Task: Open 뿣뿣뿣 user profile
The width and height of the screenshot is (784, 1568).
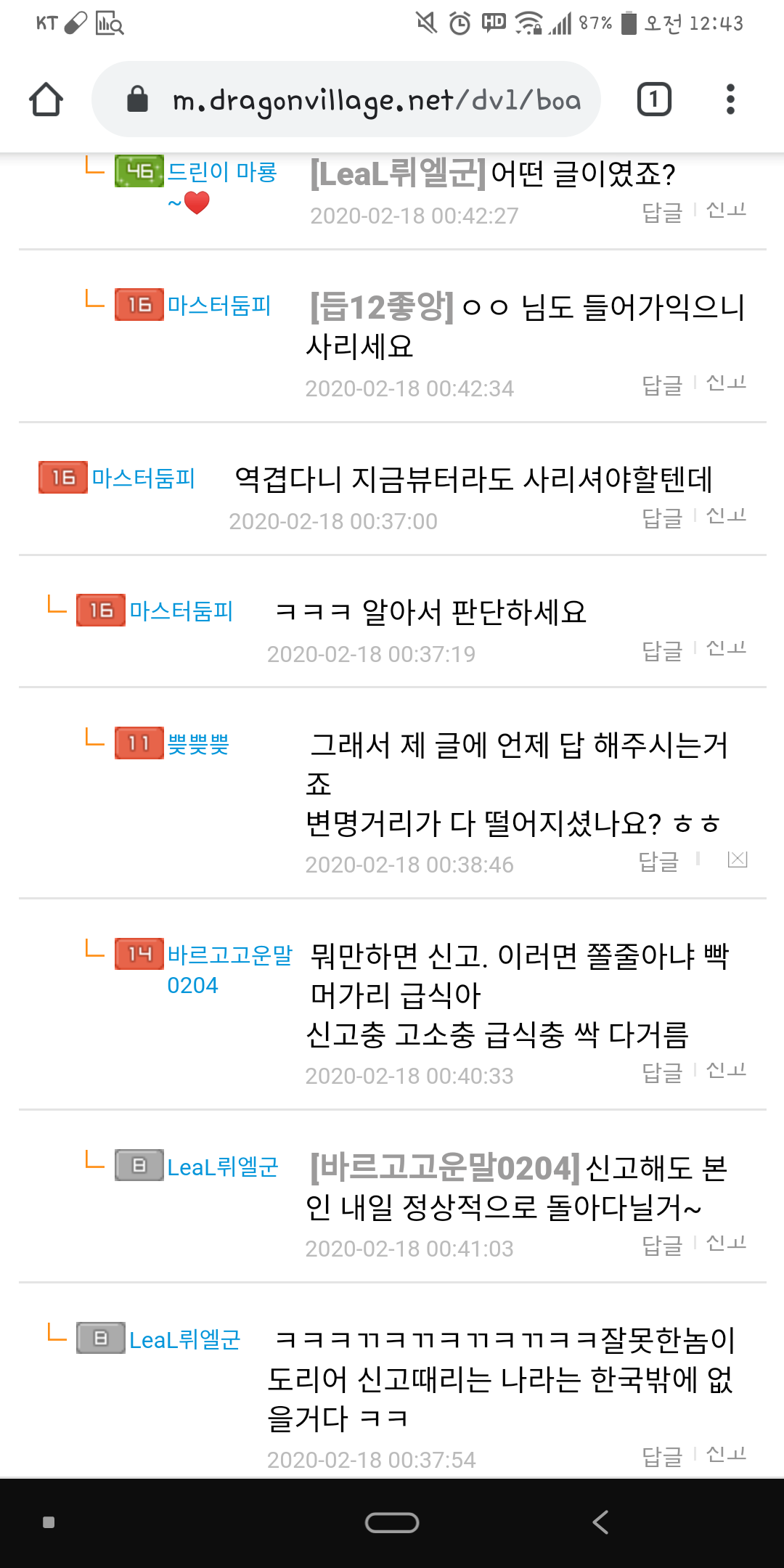Action: 198,744
